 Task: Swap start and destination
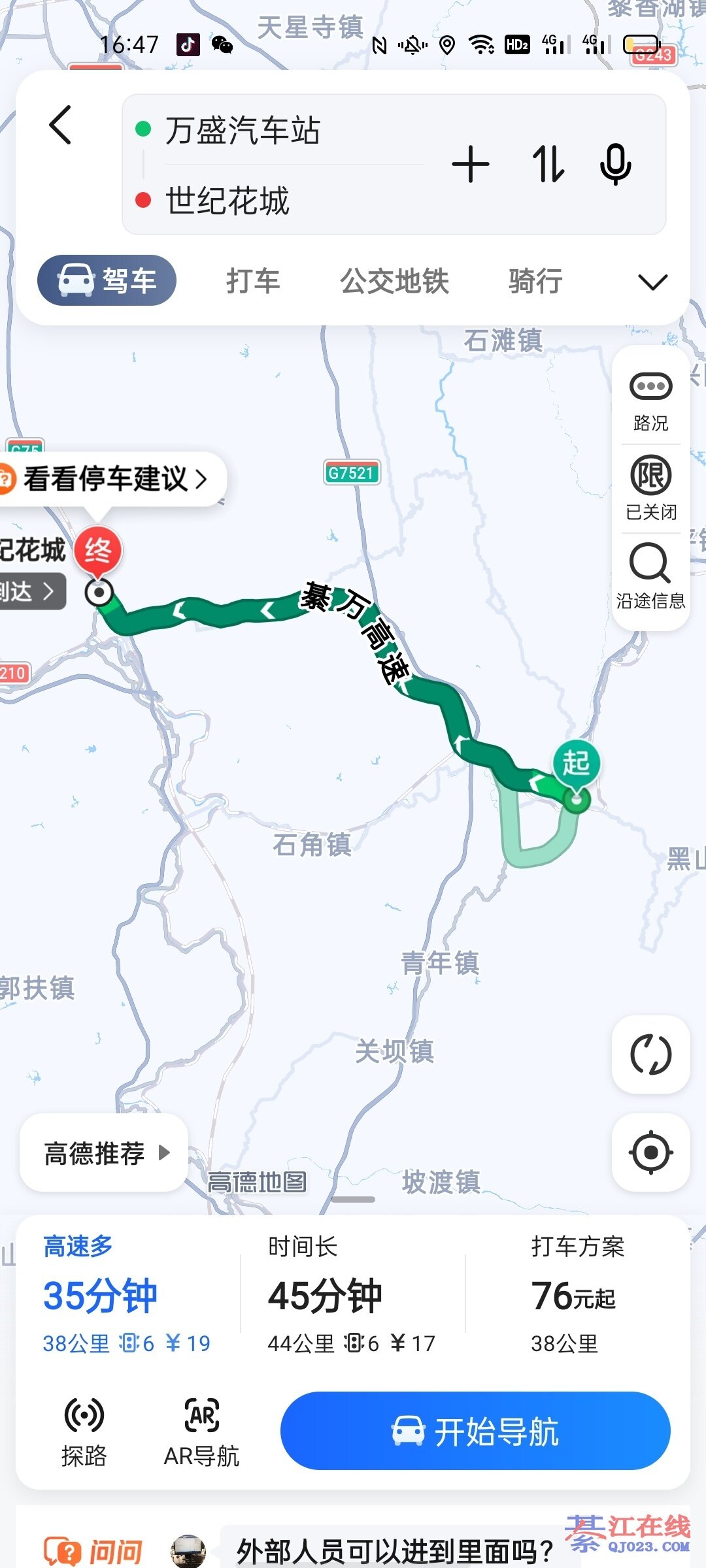click(548, 165)
